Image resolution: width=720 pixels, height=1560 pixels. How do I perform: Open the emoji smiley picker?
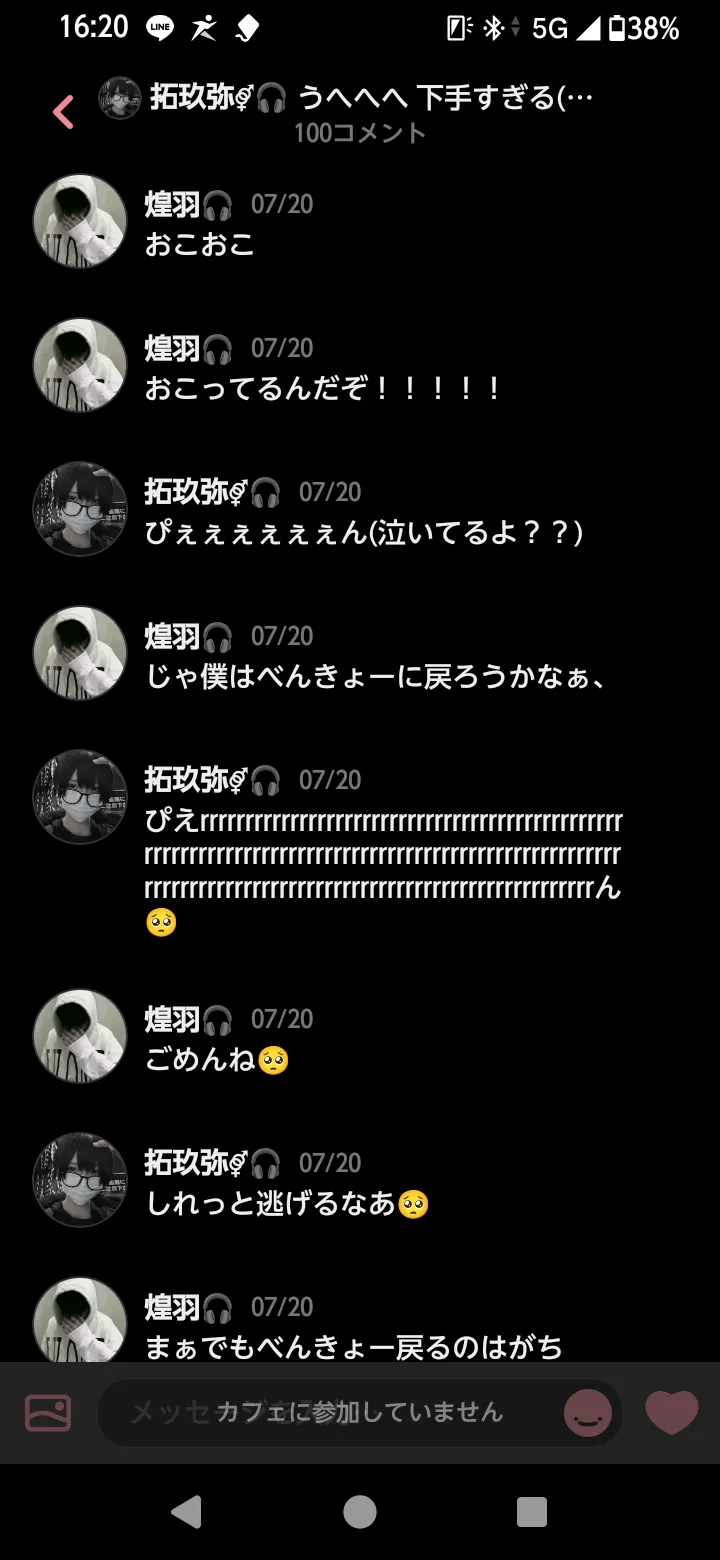click(x=588, y=1413)
